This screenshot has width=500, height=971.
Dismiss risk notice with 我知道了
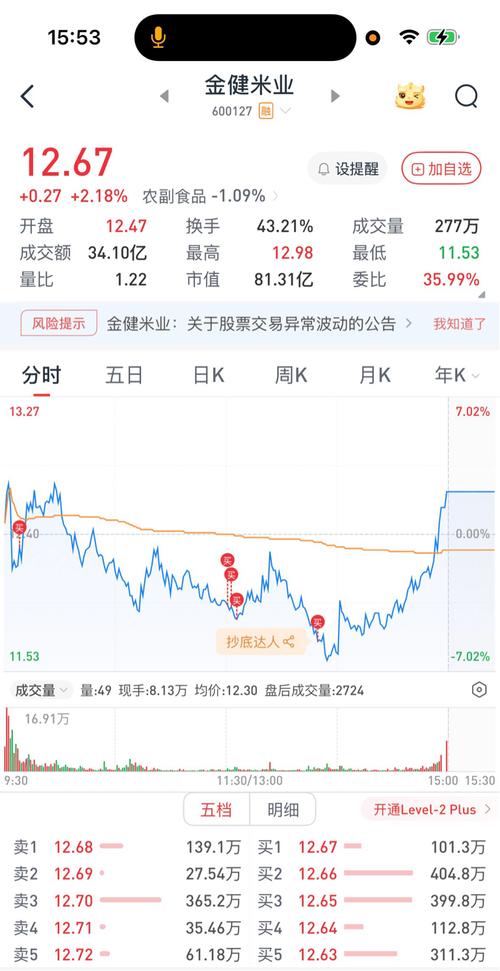459,324
